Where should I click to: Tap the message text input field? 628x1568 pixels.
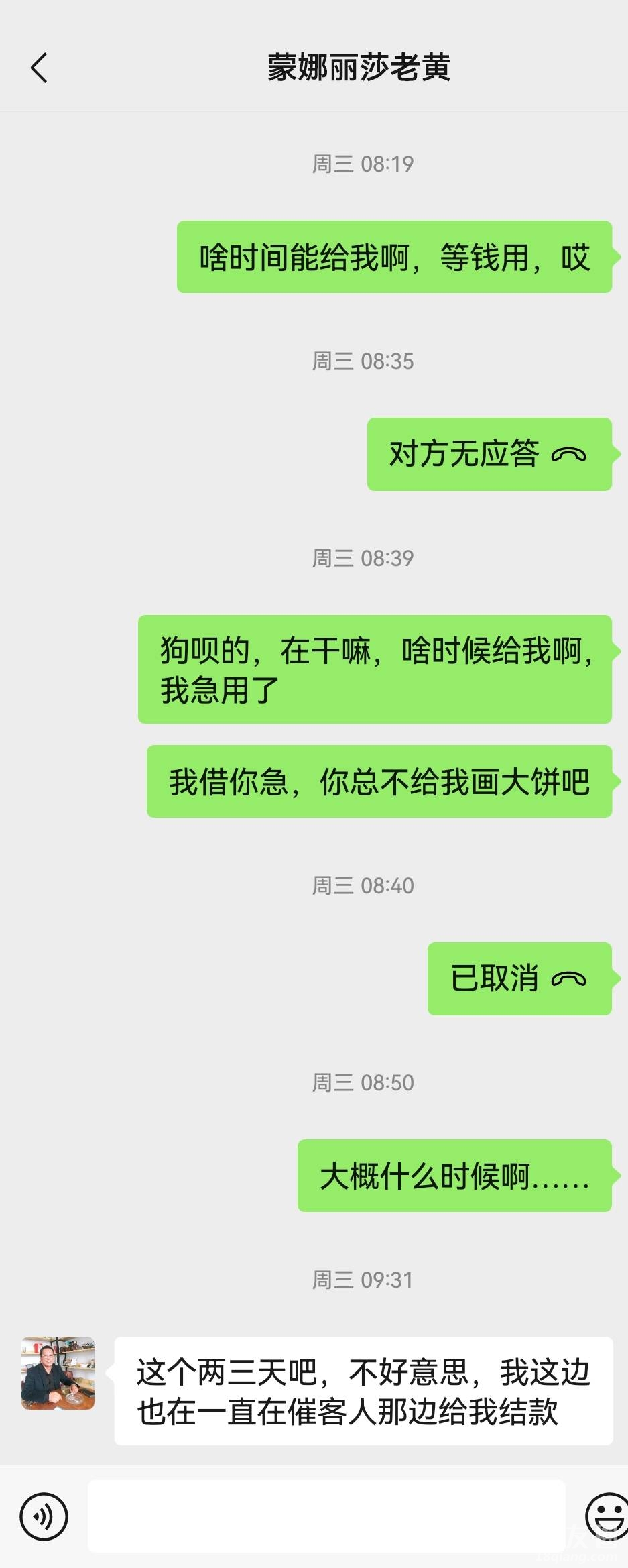[x=326, y=1516]
